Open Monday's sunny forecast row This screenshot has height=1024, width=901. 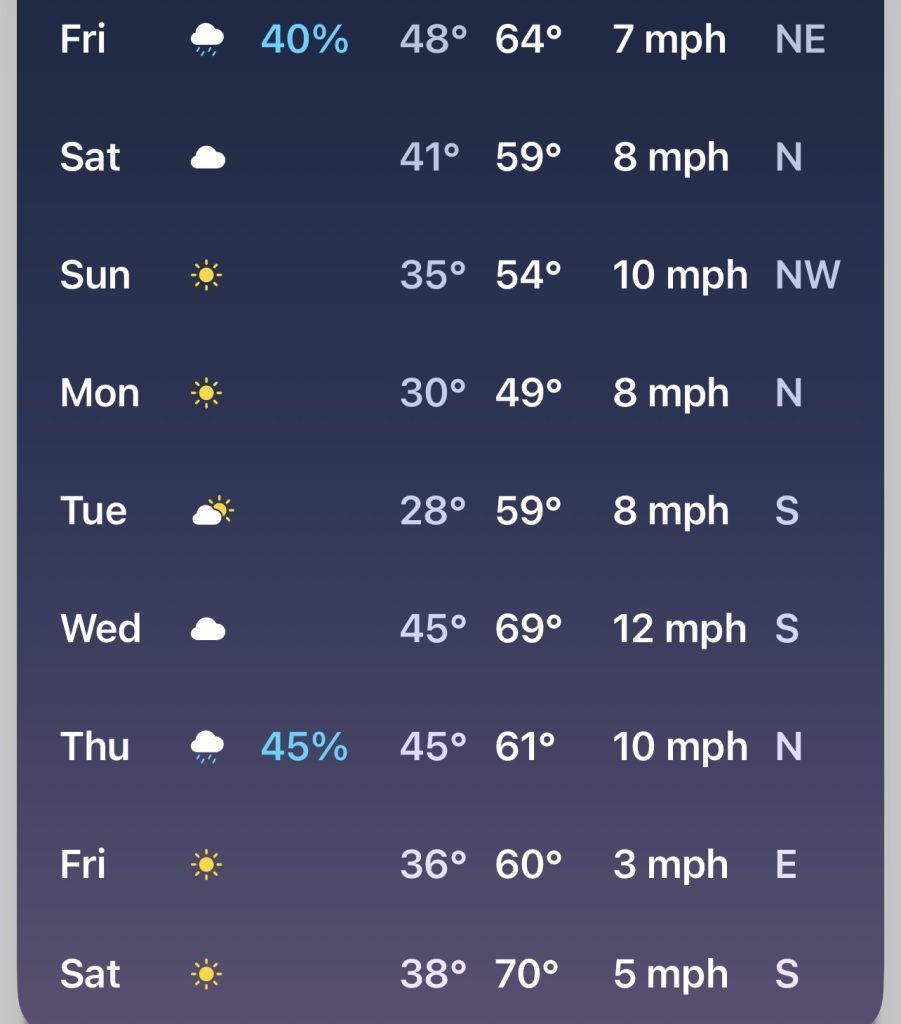pos(450,393)
